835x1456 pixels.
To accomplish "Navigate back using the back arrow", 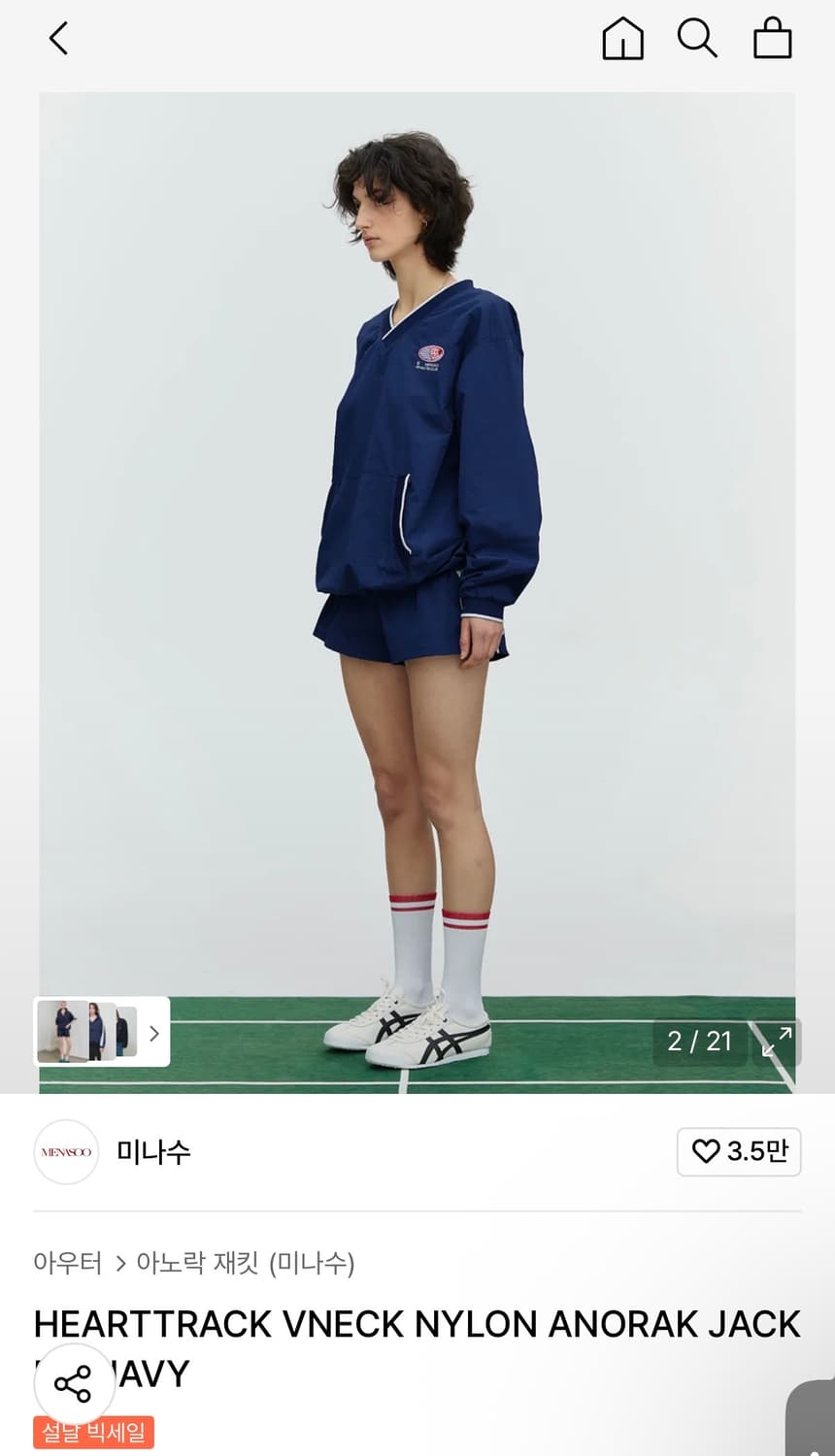I will [58, 39].
